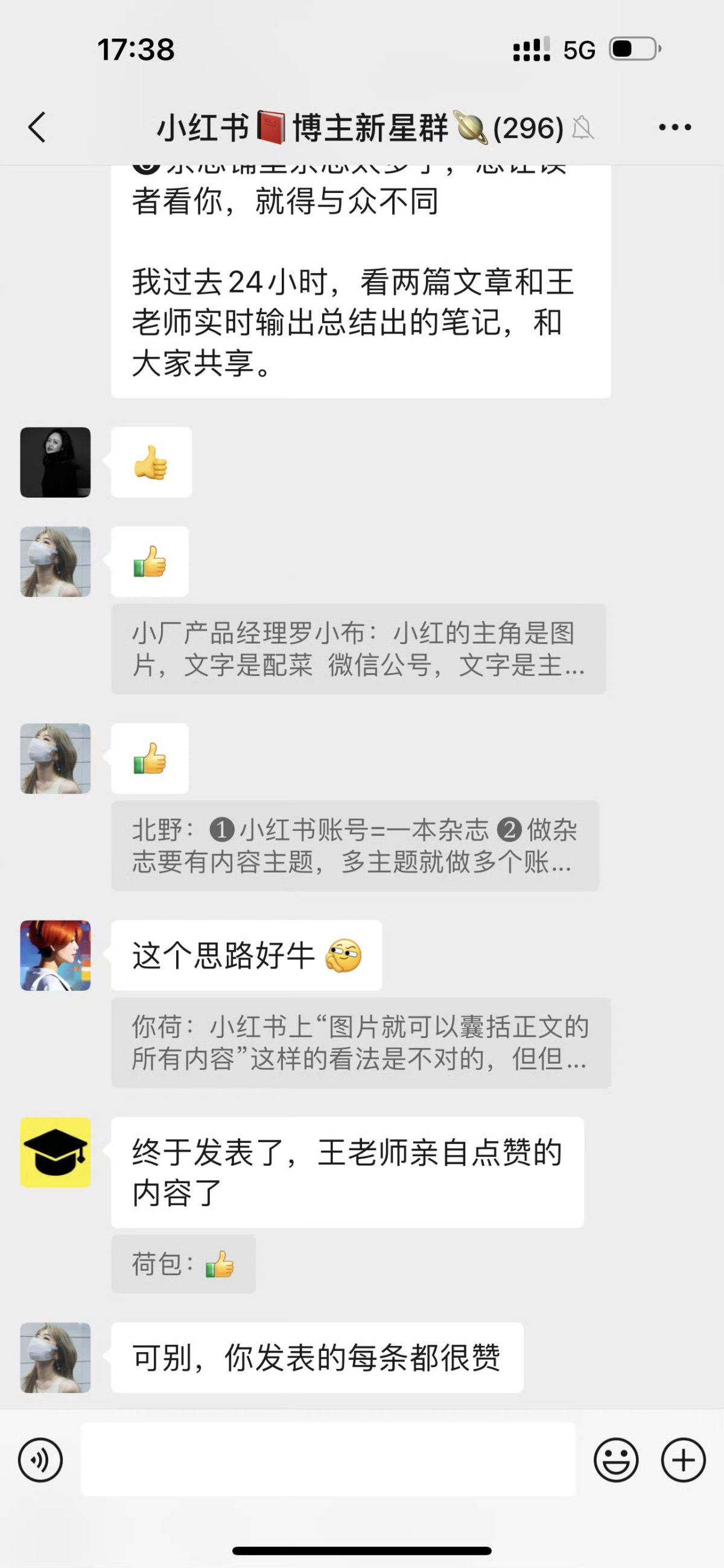Open avatar beside 可别，你发表的每条都很赞
Image resolution: width=724 pixels, height=1568 pixels.
tap(56, 1358)
